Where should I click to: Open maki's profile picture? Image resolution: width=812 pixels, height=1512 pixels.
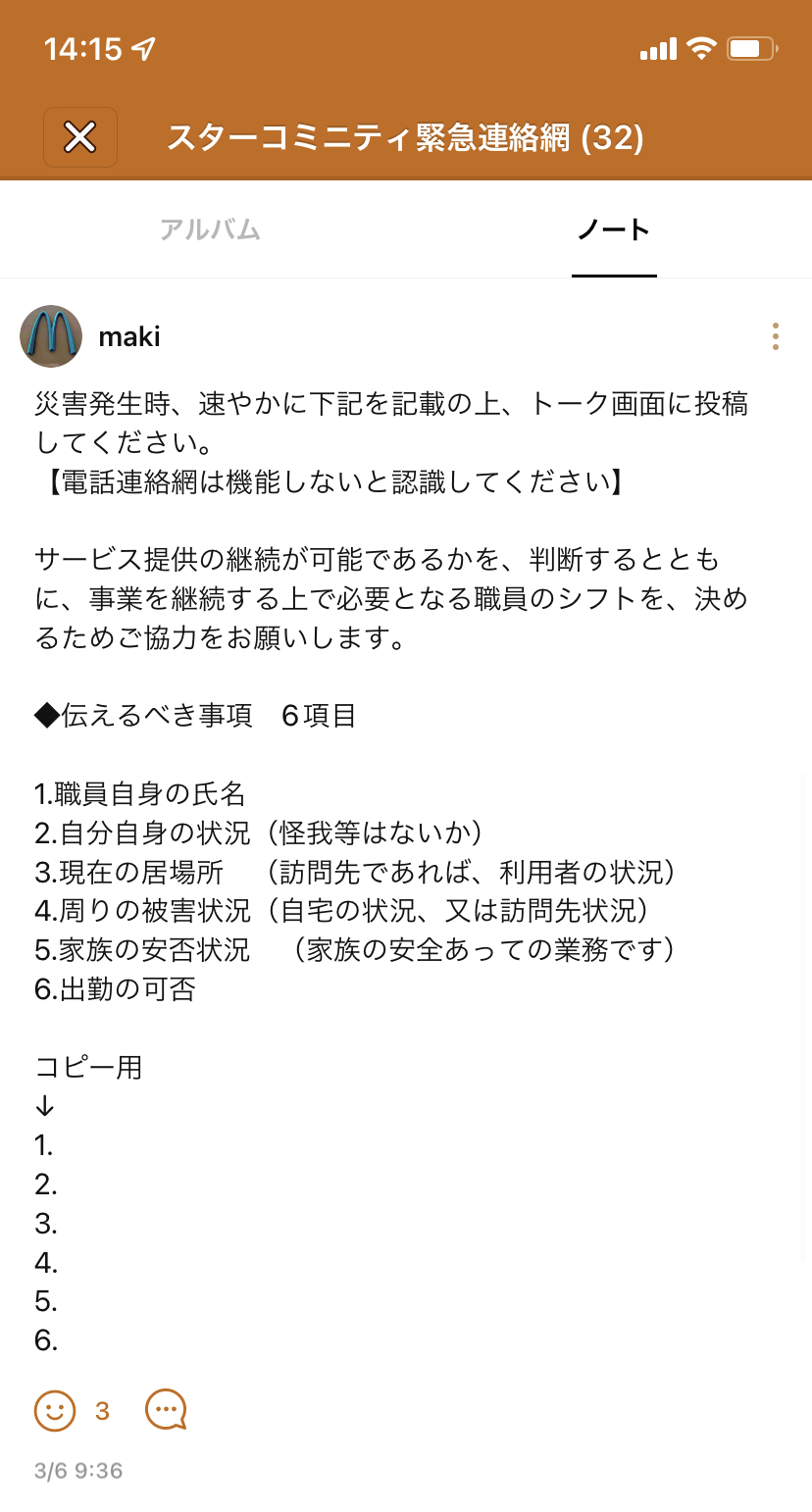[51, 336]
